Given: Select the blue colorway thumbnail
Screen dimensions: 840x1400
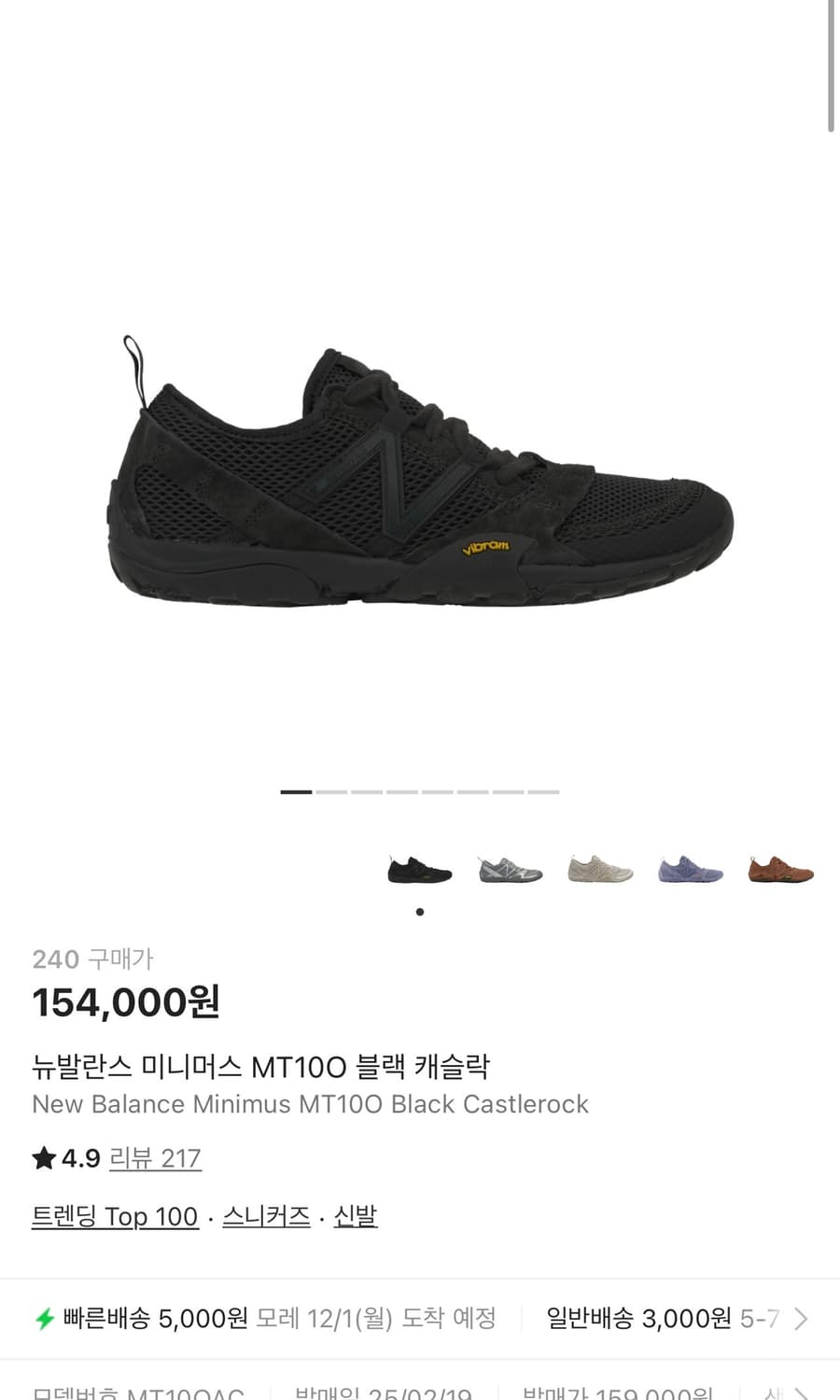Looking at the screenshot, I should (689, 868).
